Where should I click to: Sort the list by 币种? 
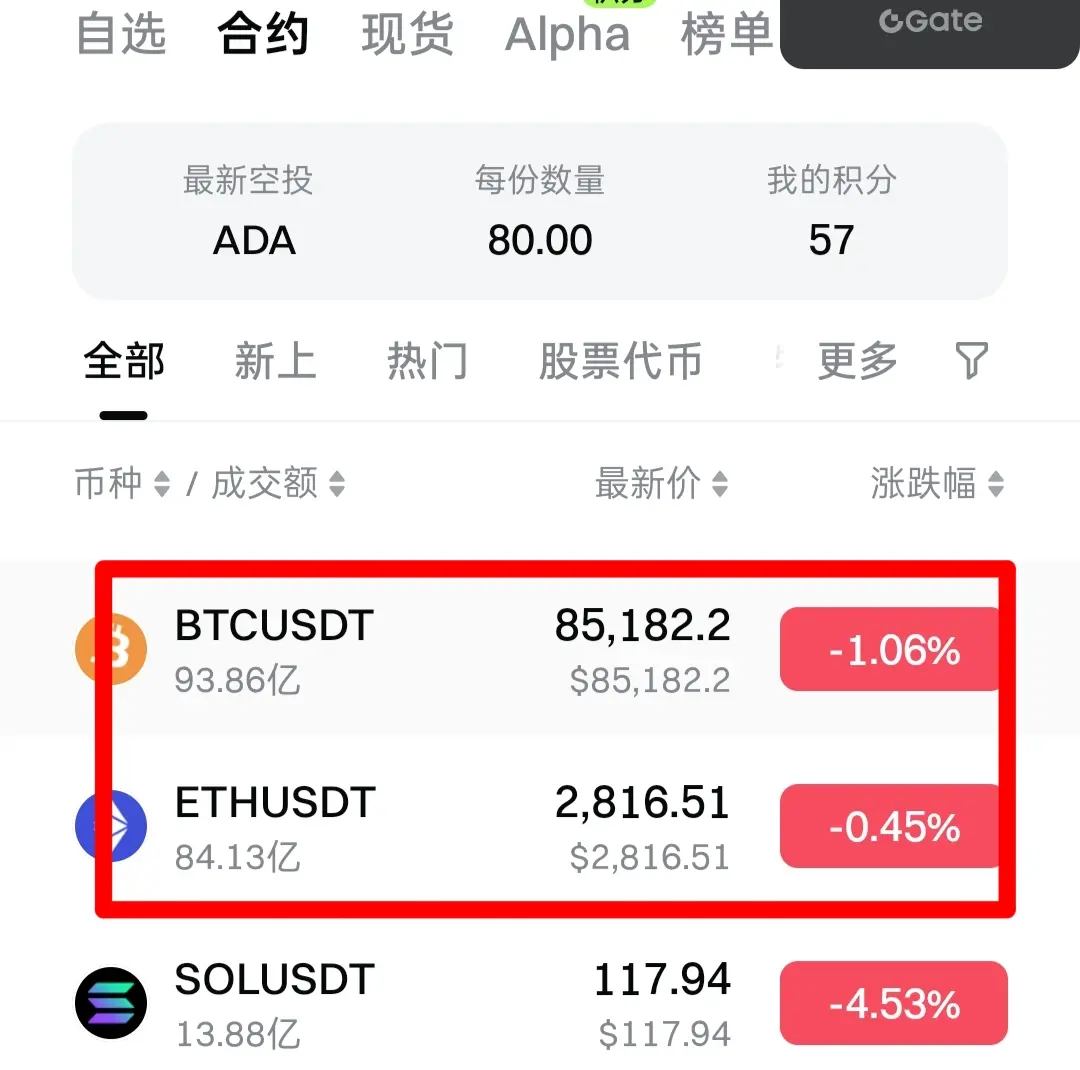click(x=122, y=485)
